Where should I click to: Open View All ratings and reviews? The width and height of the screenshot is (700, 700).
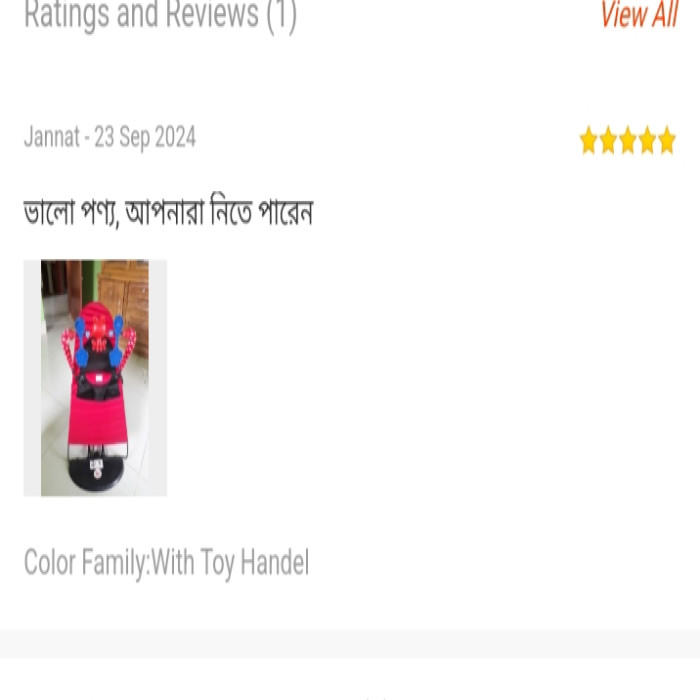[x=638, y=15]
